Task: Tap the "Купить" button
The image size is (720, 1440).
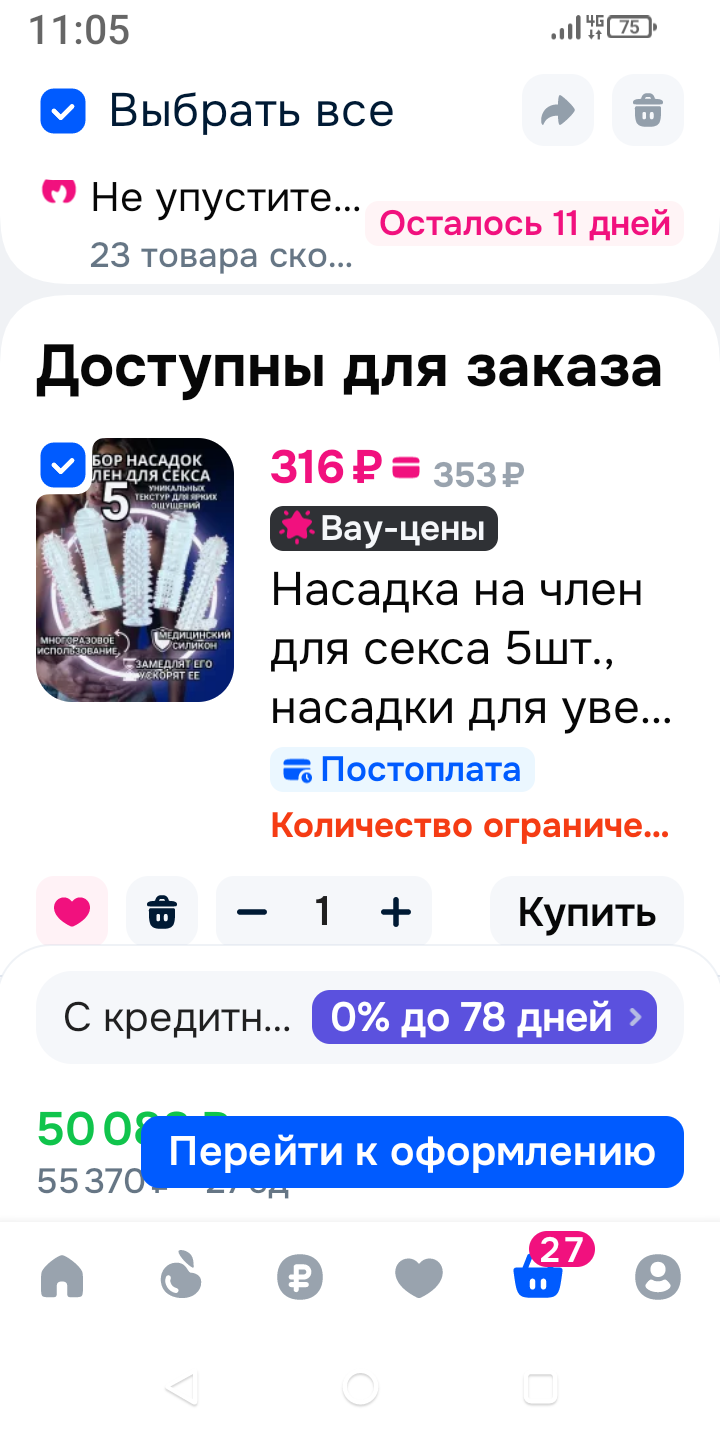Action: 586,912
